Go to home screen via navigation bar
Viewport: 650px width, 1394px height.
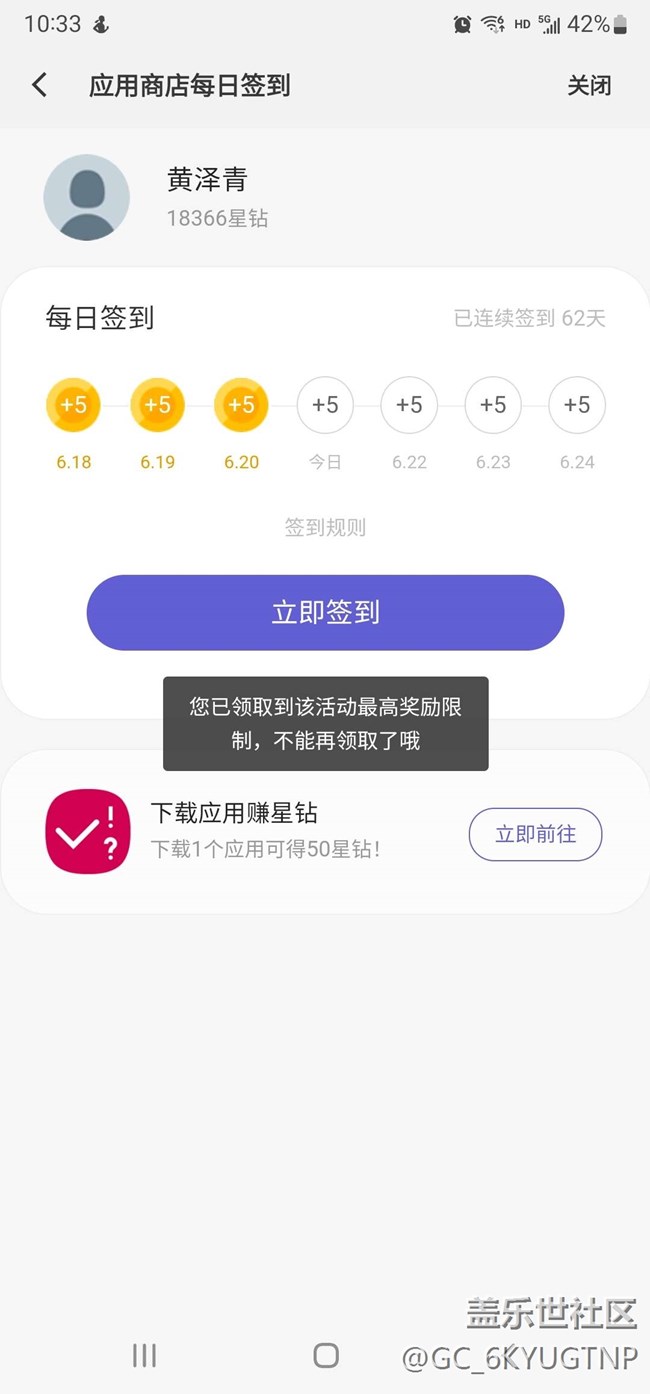point(325,1355)
